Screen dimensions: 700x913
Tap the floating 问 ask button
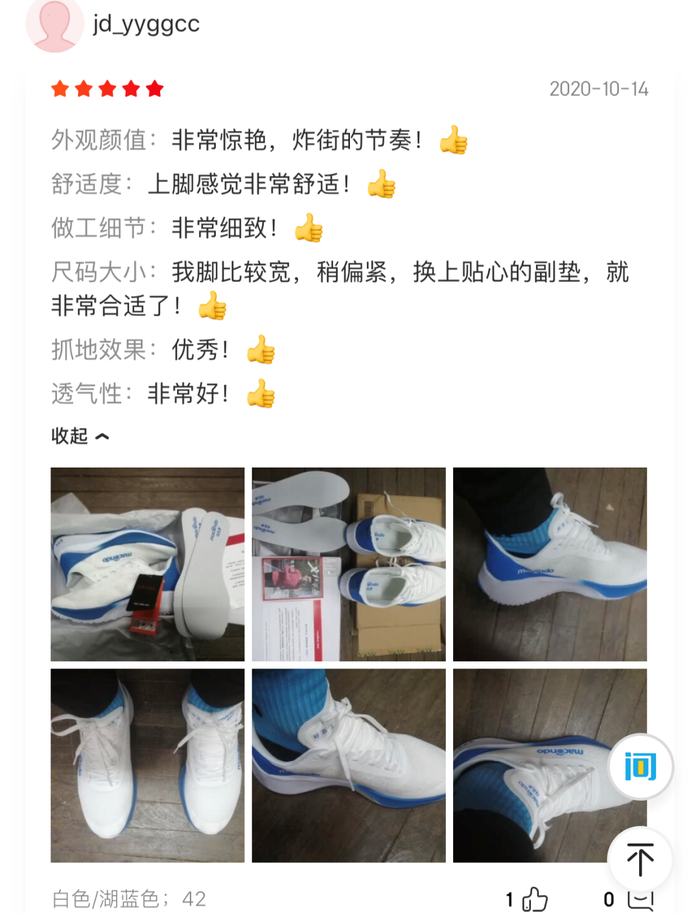tap(641, 766)
